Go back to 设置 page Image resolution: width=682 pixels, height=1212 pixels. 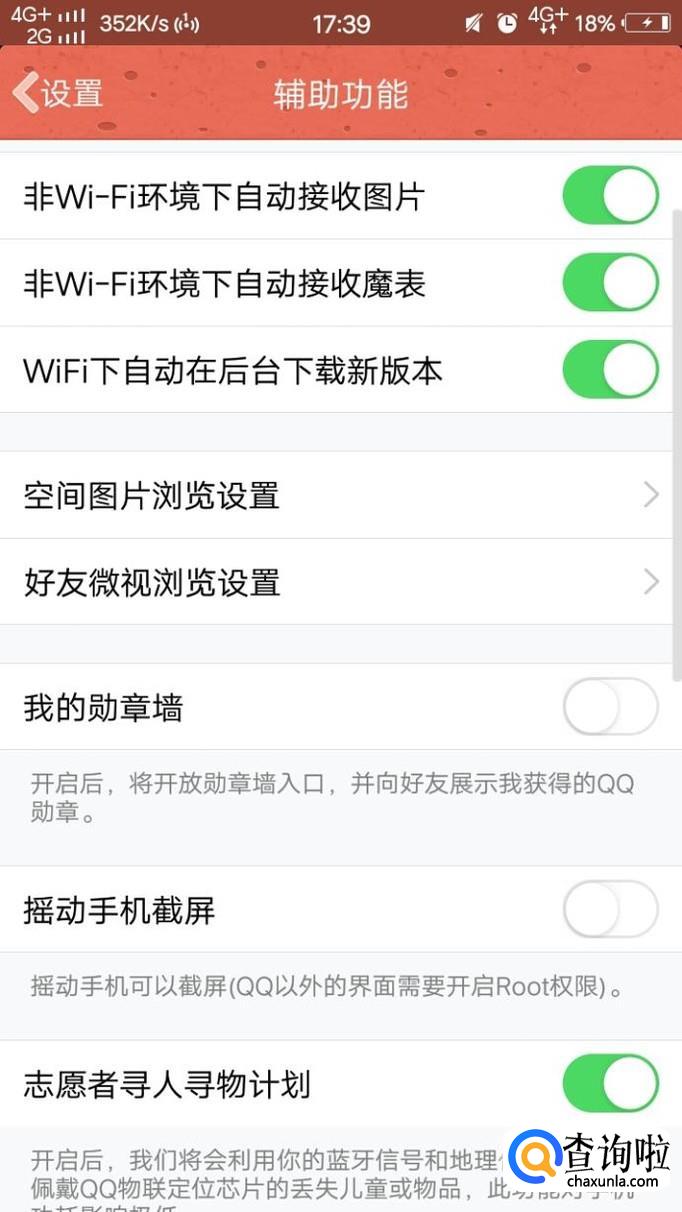(x=58, y=94)
